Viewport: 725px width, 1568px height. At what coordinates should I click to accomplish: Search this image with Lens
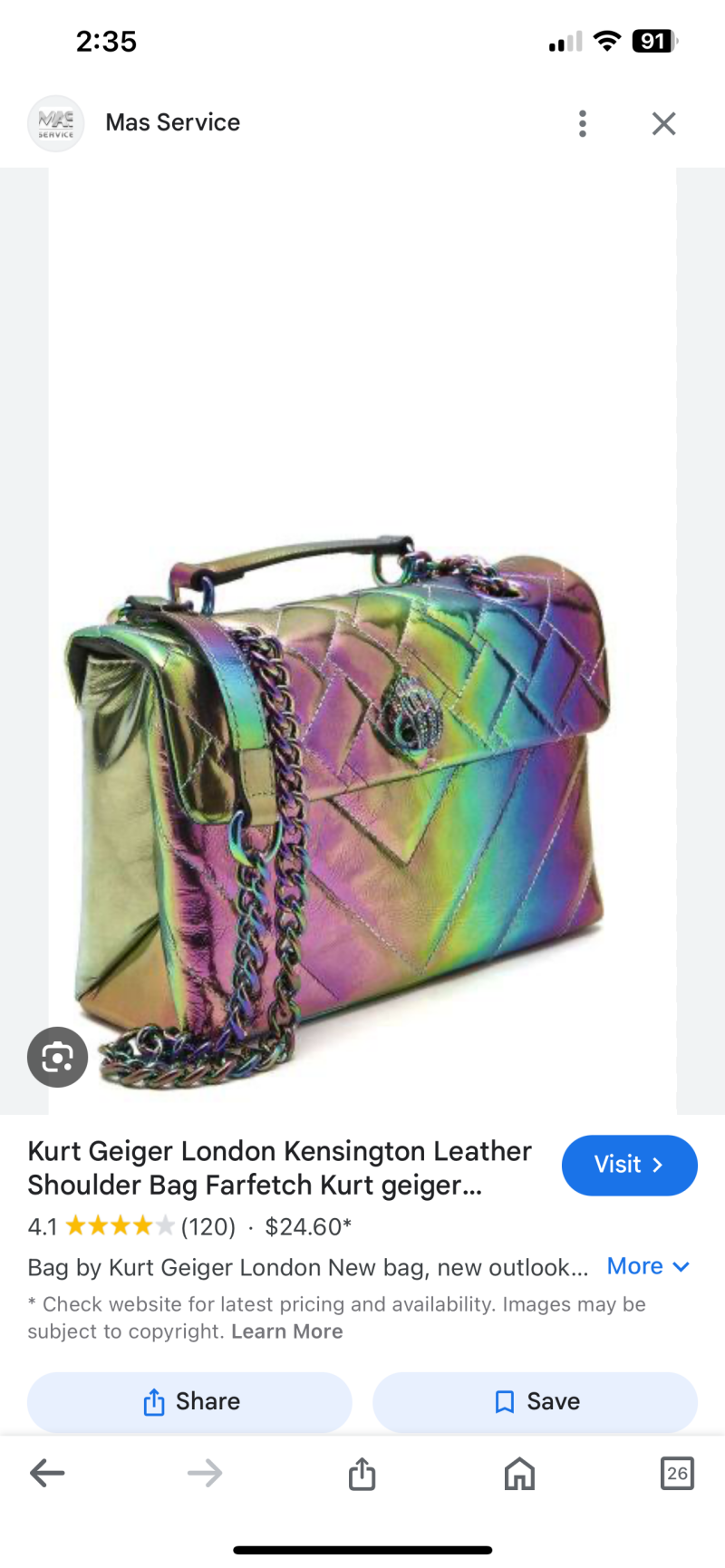point(57,1057)
